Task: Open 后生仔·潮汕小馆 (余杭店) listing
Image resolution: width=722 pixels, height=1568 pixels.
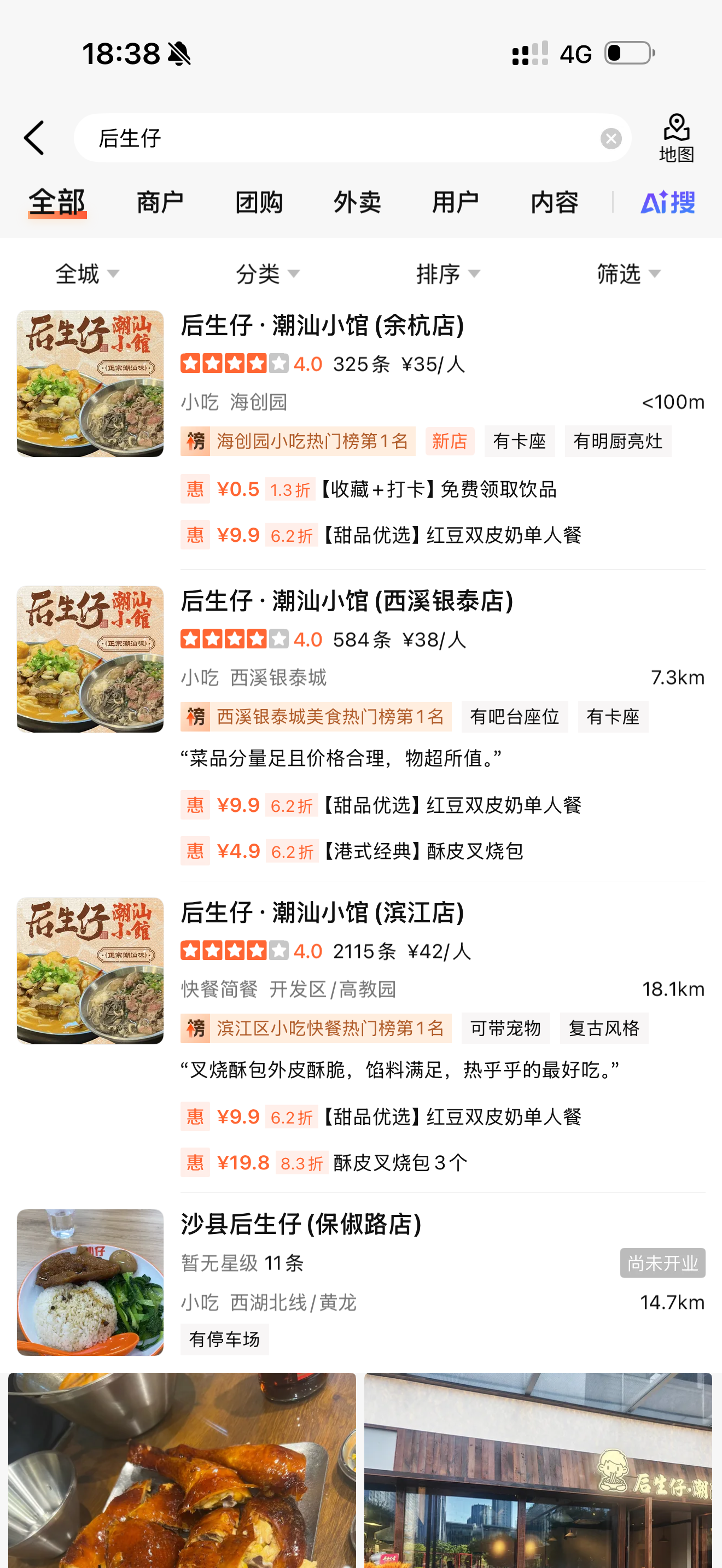Action: pyautogui.click(x=323, y=326)
